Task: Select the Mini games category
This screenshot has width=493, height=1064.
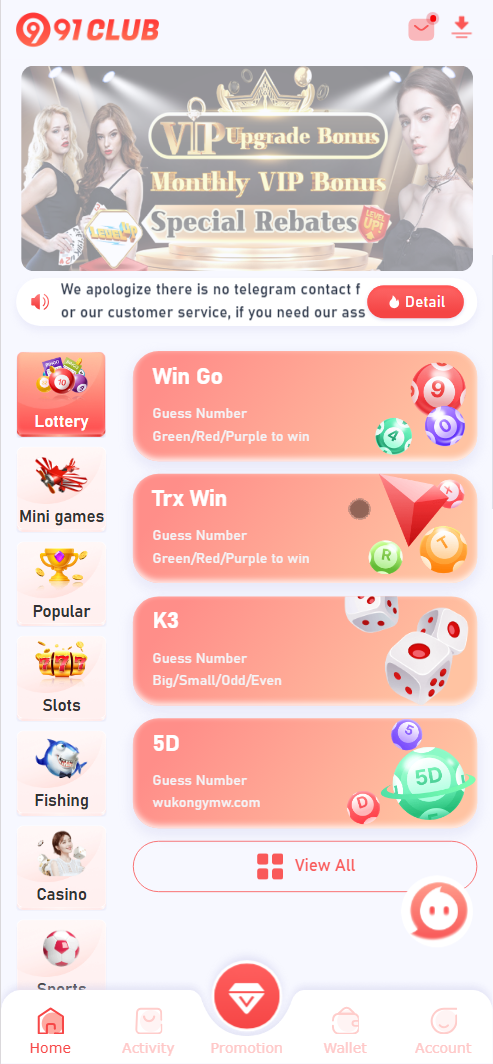Action: click(61, 489)
